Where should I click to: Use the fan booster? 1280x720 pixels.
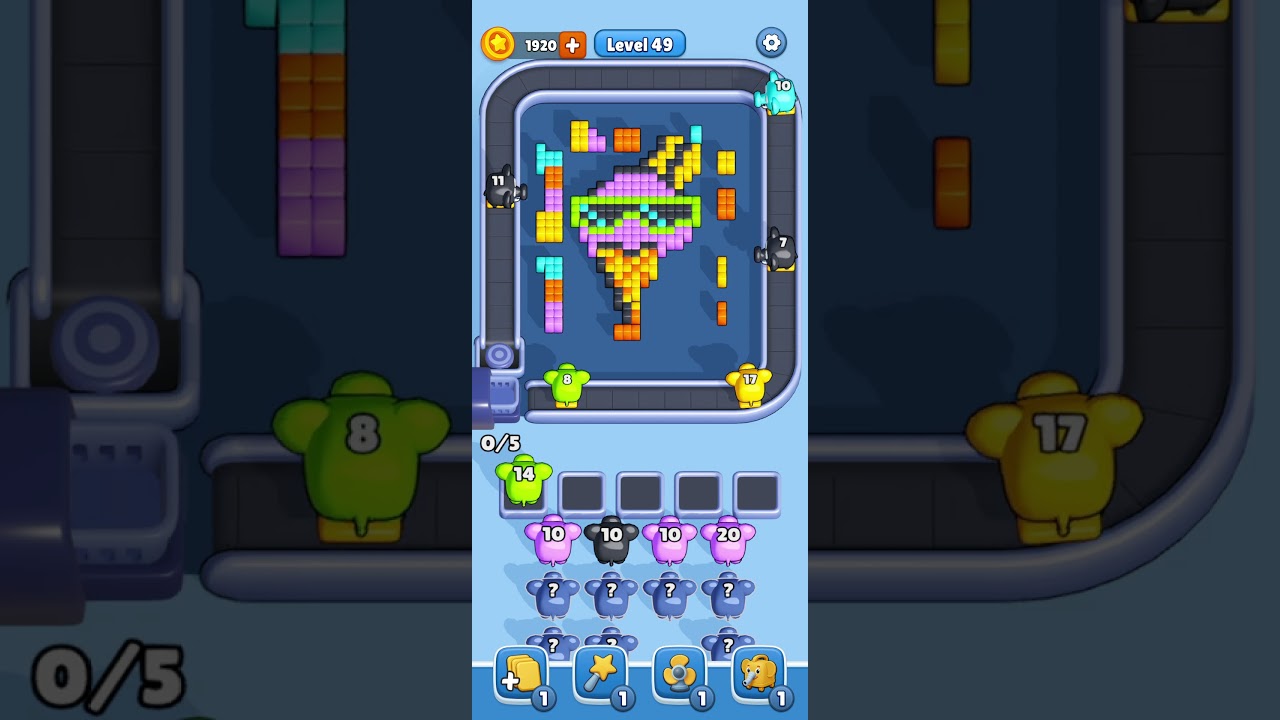680,675
